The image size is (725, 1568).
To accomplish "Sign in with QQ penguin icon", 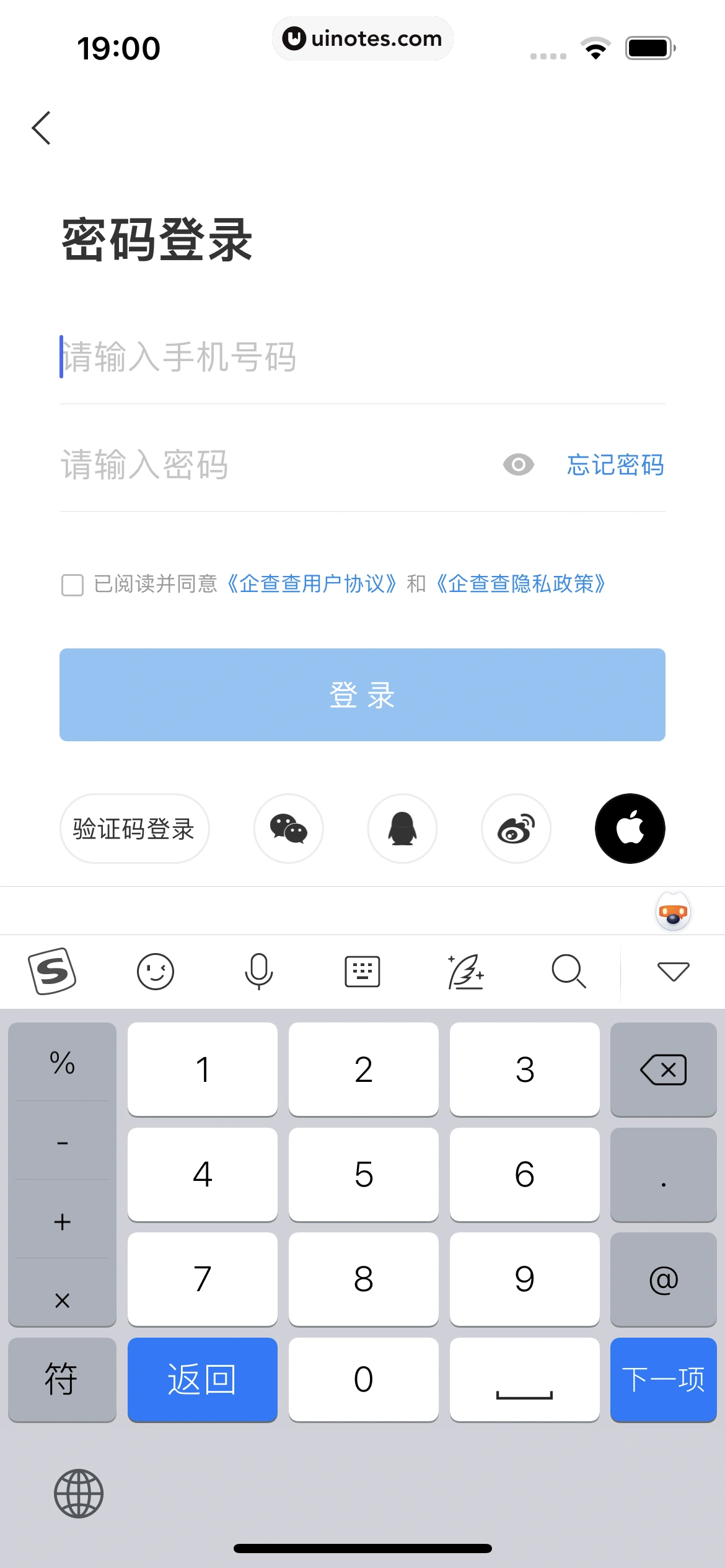I will [402, 829].
